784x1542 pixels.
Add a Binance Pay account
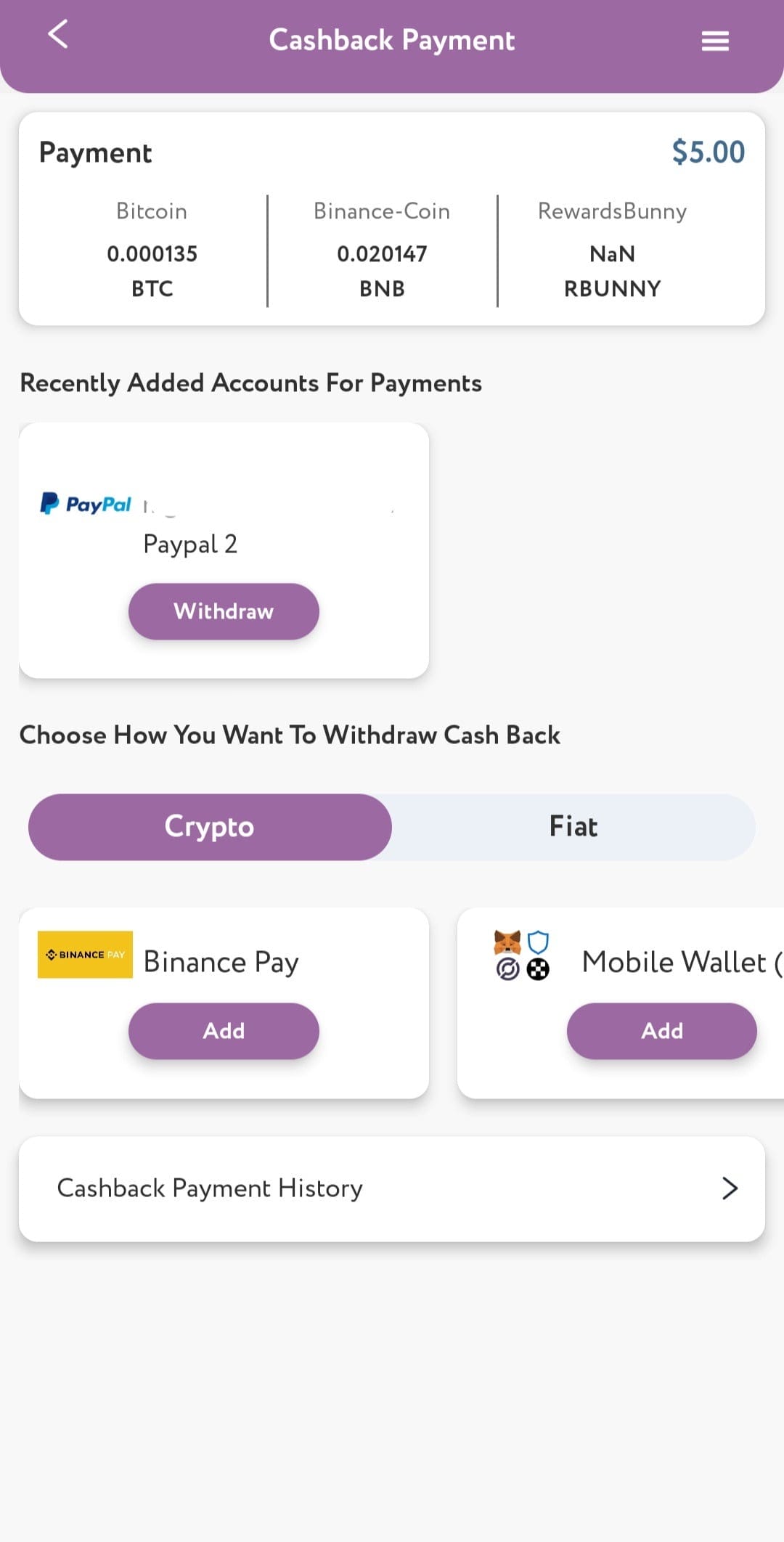click(x=224, y=1031)
